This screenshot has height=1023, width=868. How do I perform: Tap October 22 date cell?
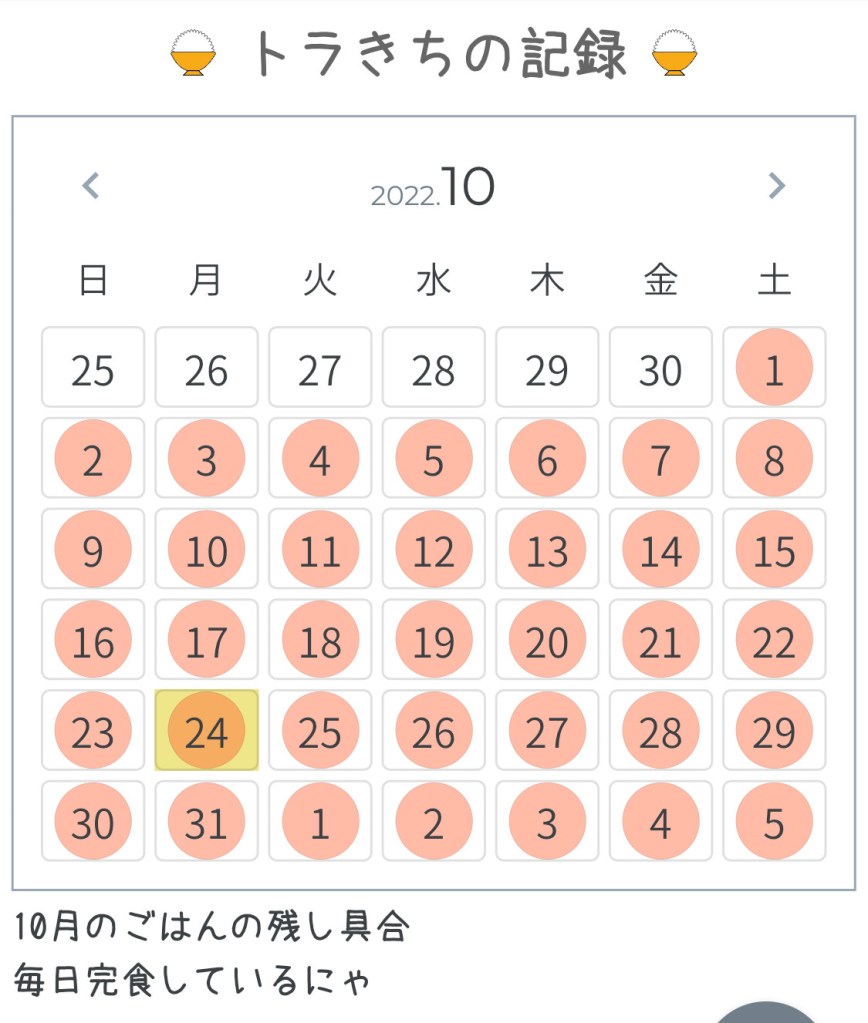click(x=774, y=640)
